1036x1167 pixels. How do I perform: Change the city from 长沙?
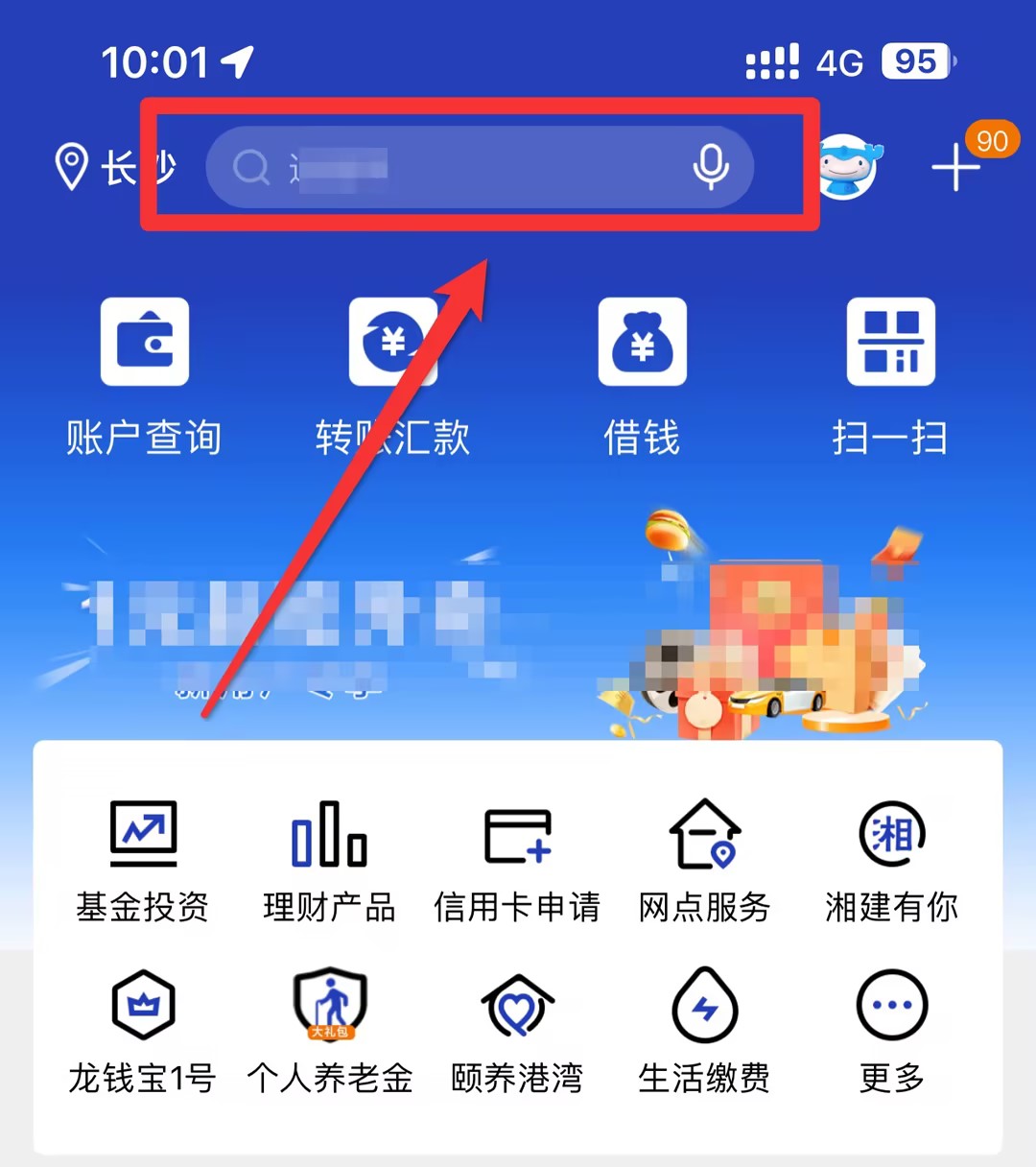point(113,167)
